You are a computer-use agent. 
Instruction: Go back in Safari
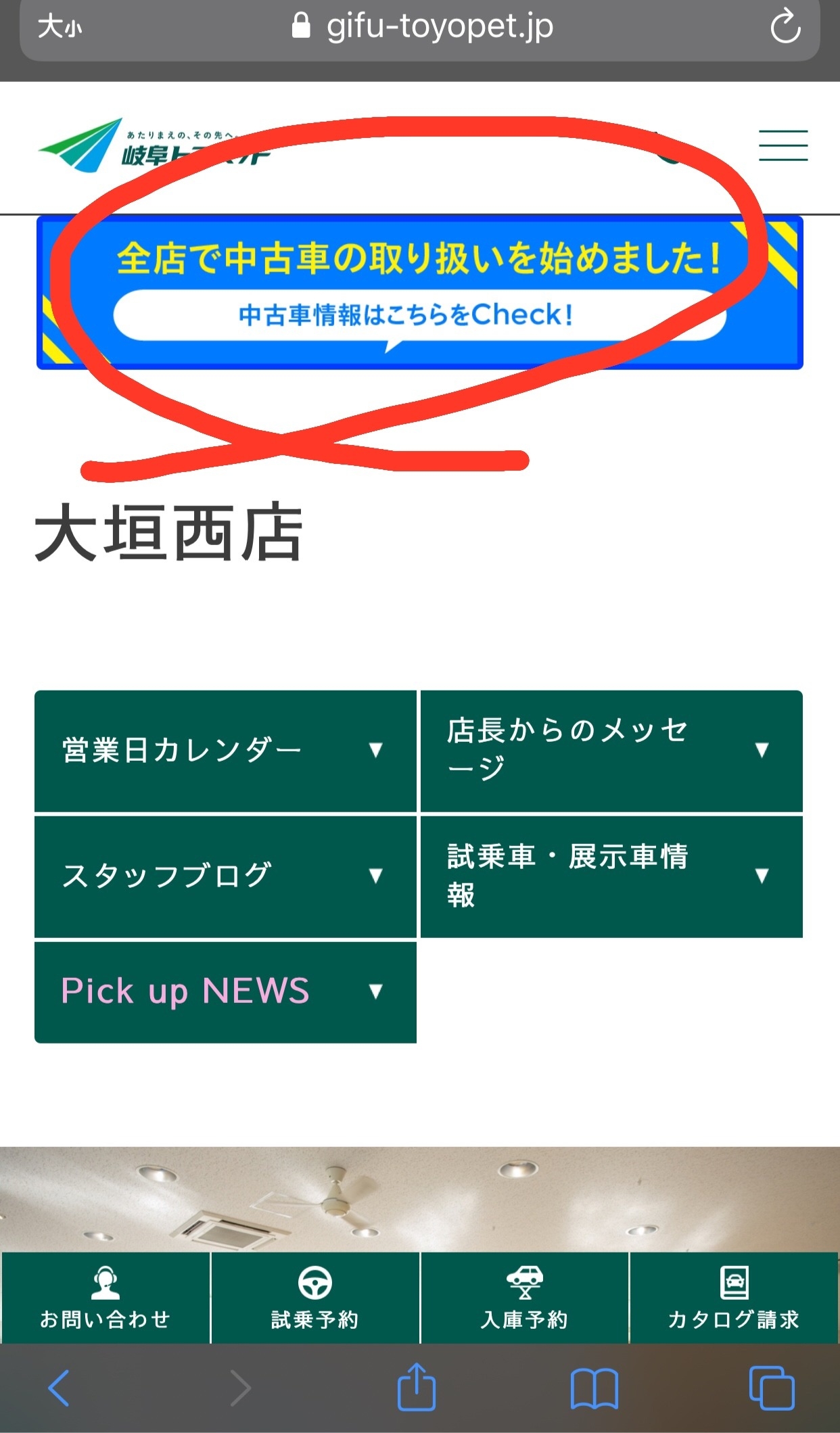pos(60,1388)
